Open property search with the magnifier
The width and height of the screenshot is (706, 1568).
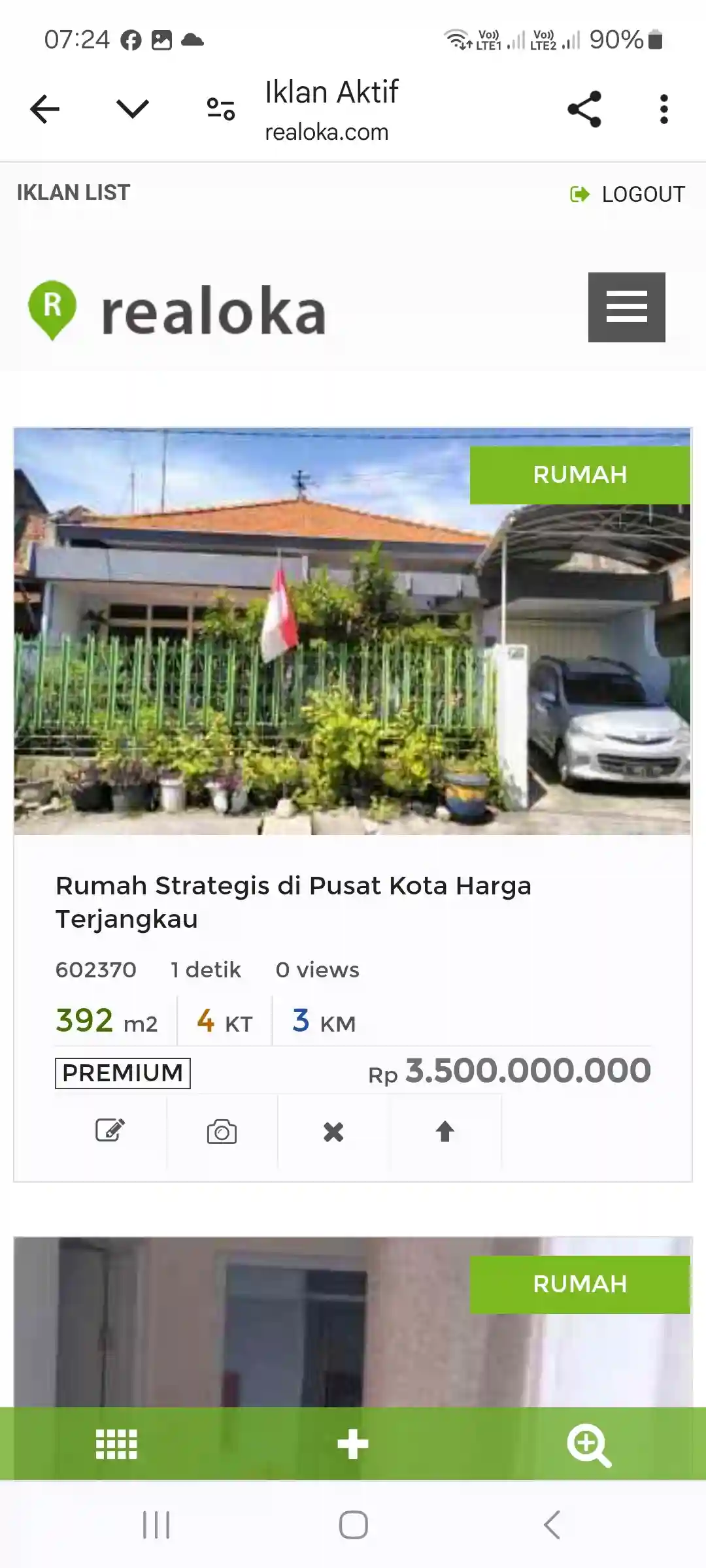click(589, 1445)
